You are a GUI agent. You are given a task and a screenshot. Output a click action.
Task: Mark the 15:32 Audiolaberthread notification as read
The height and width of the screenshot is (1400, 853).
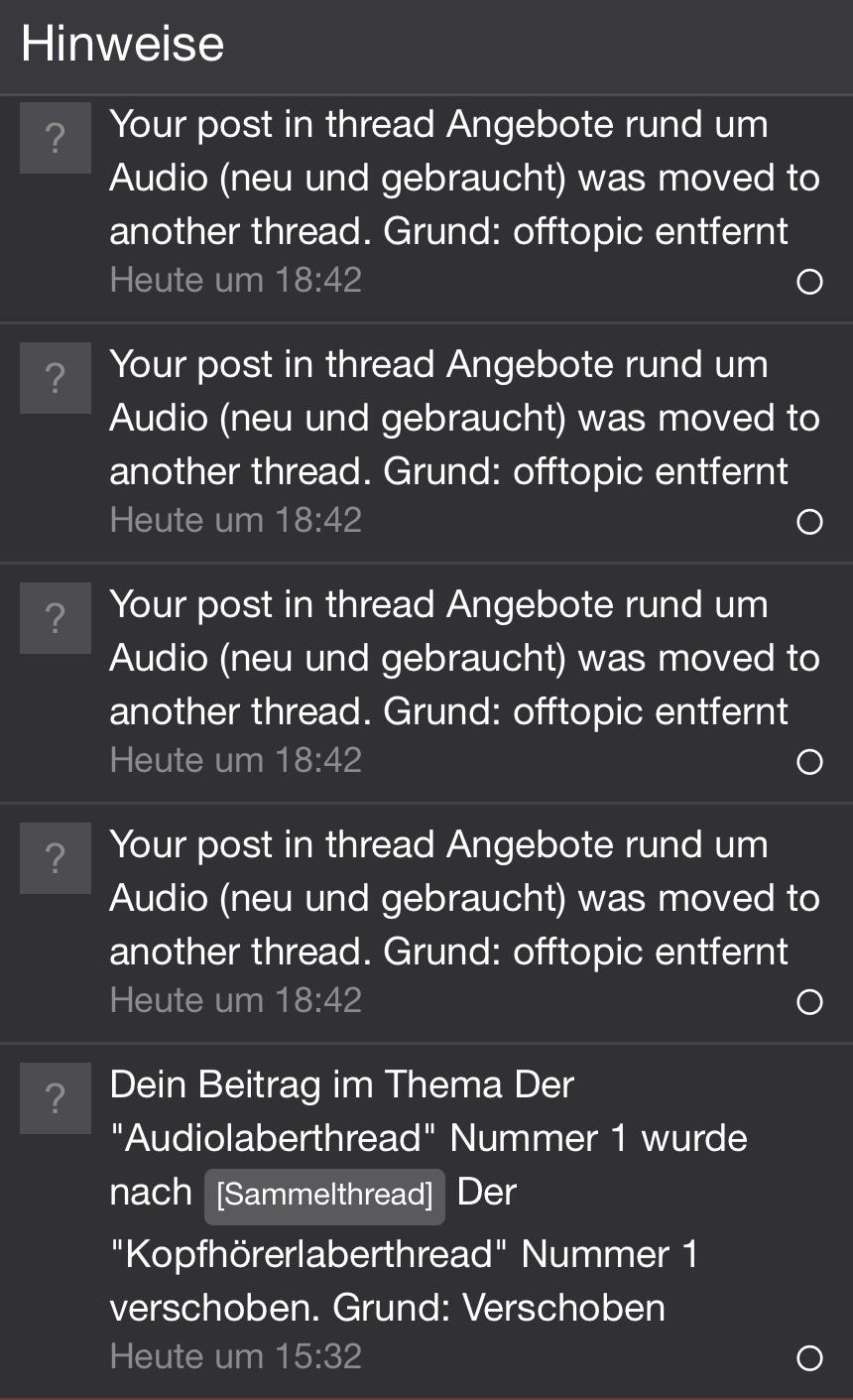pos(809,1357)
